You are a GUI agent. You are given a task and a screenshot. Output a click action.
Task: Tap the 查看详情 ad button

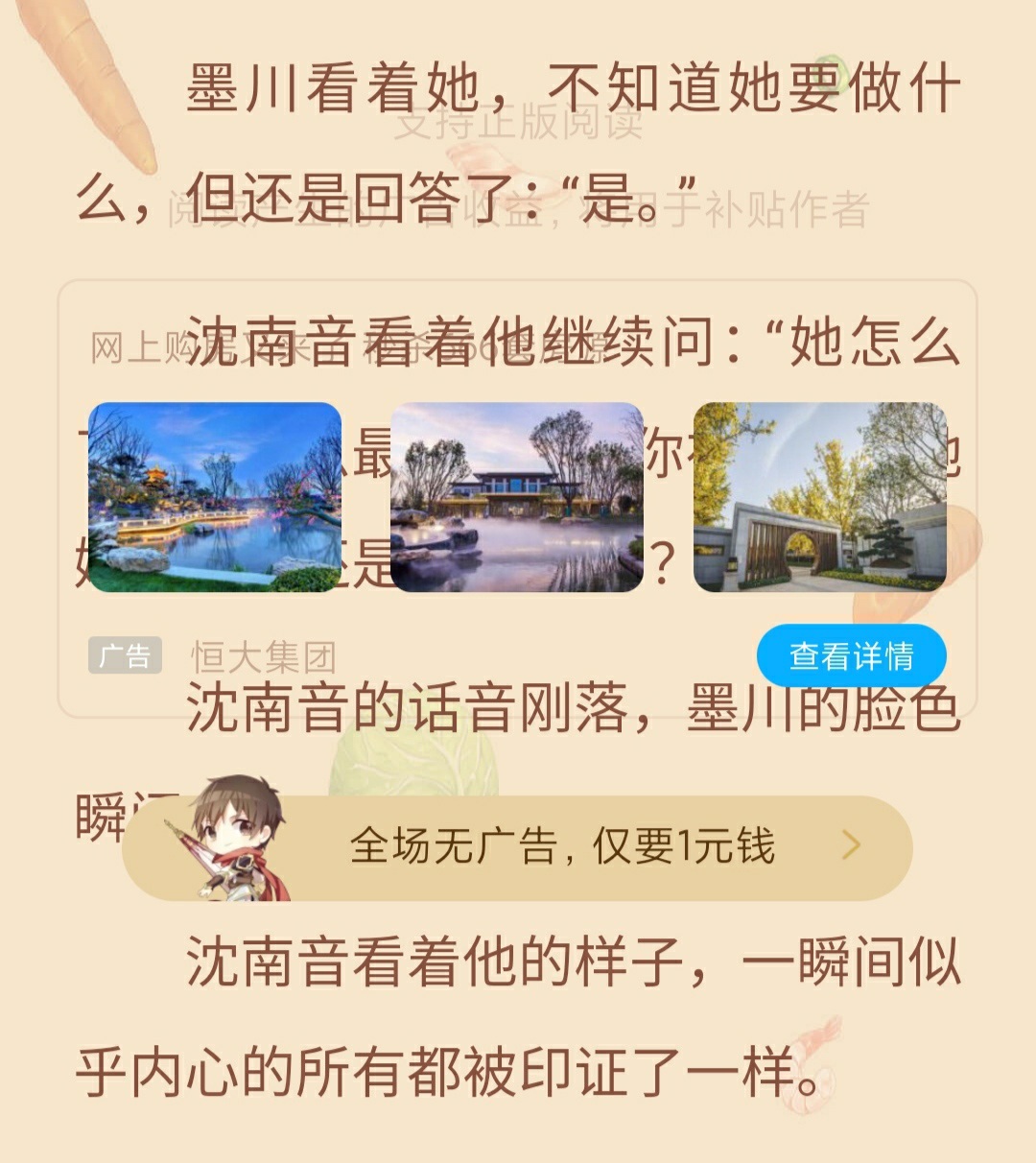tap(851, 656)
